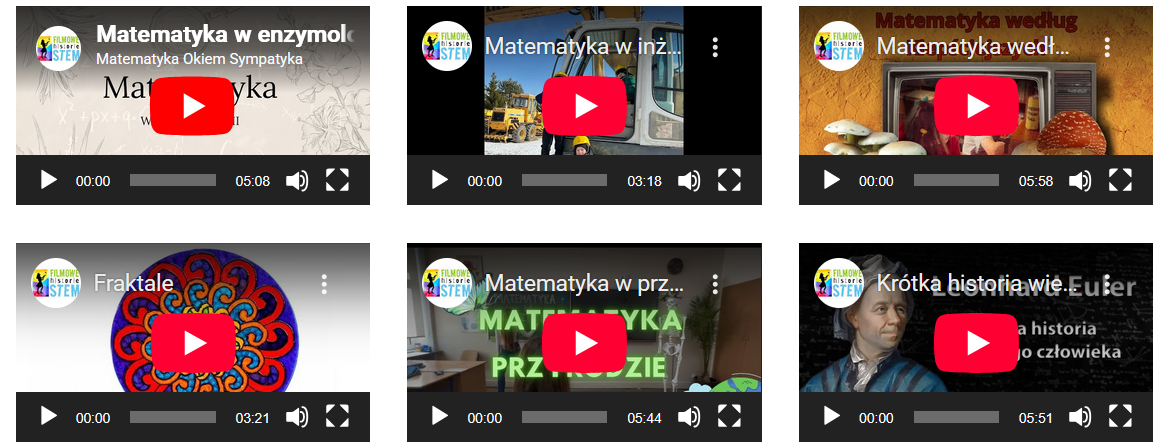Toggle fullscreen for the 05:58 video
Image resolution: width=1168 pixels, height=448 pixels.
[x=1121, y=181]
